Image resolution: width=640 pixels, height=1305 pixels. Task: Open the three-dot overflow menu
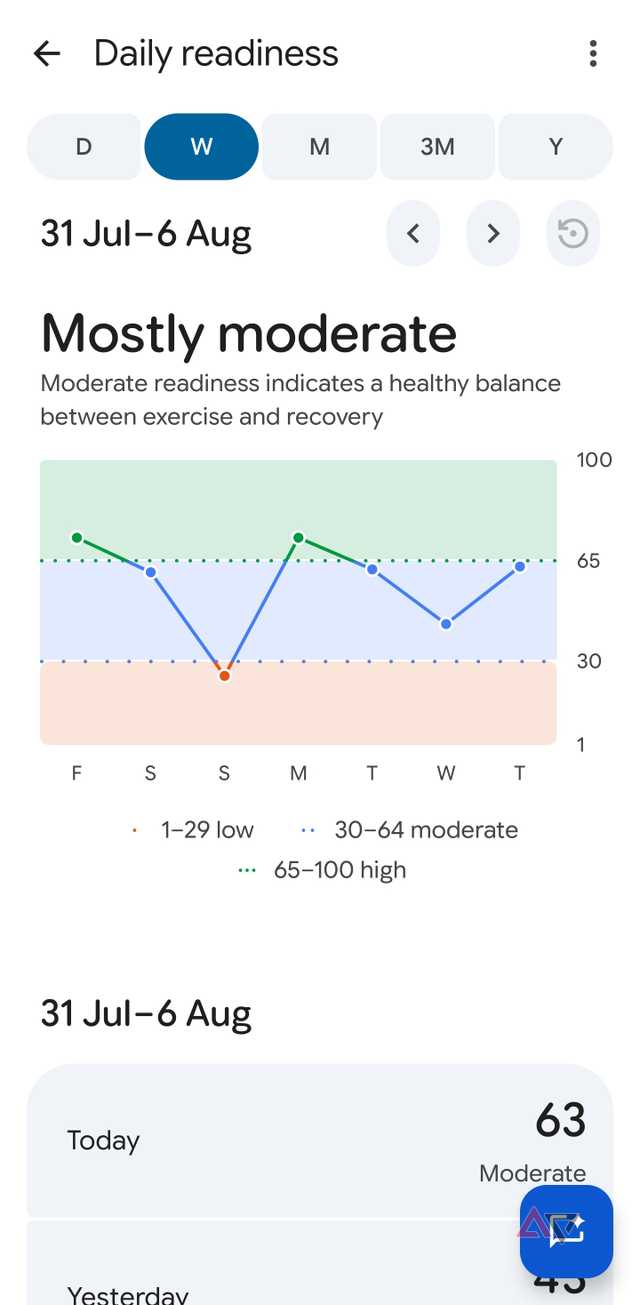[x=593, y=53]
